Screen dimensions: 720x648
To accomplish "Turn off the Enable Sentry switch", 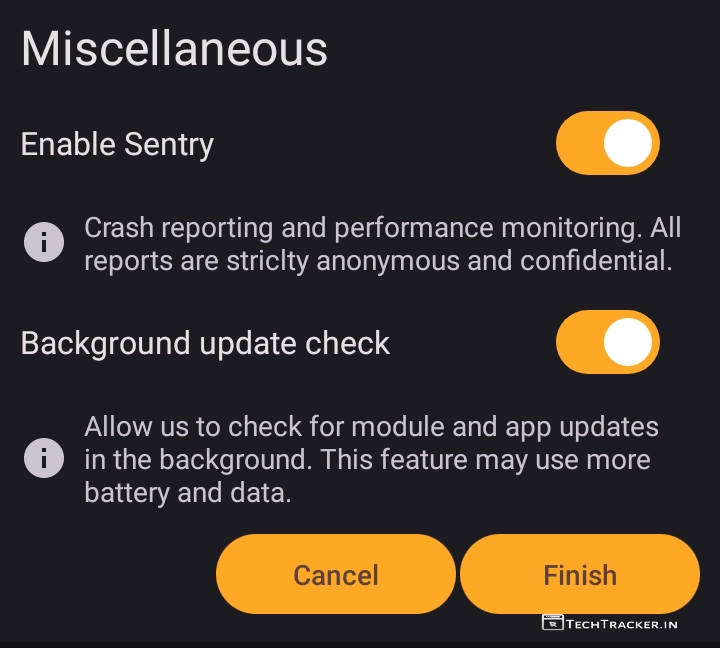I will coord(607,144).
